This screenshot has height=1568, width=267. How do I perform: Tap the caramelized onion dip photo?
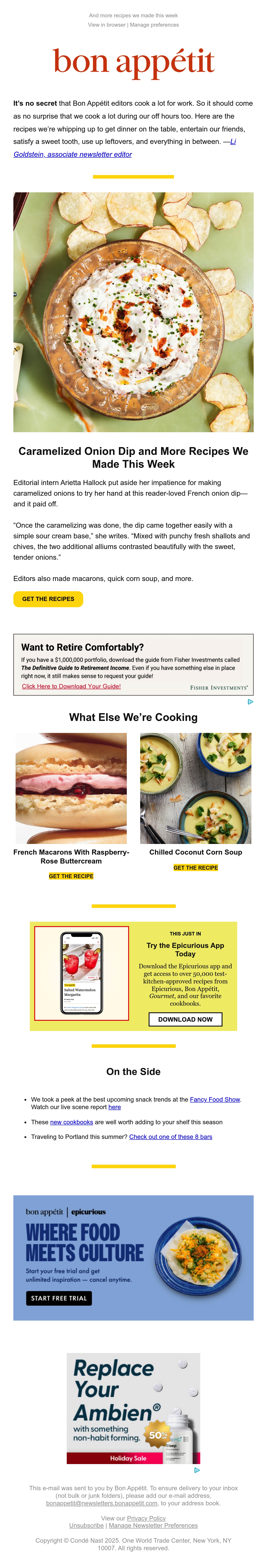click(133, 312)
